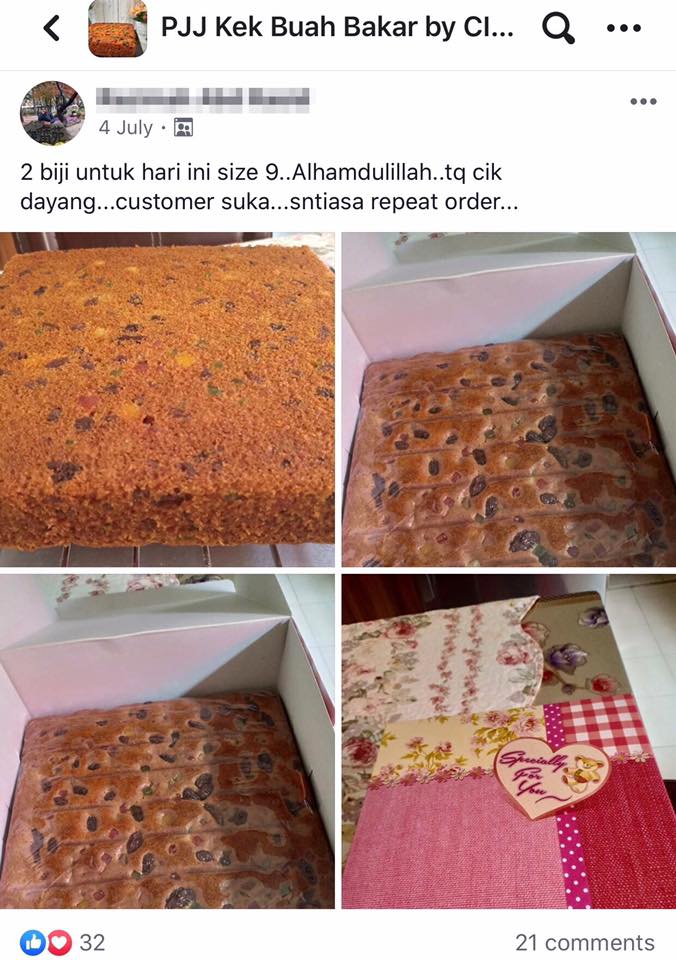Viewport: 676px width, 960px height.
Task: View the unboxed fruit cake photo
Action: pyautogui.click(x=167, y=399)
